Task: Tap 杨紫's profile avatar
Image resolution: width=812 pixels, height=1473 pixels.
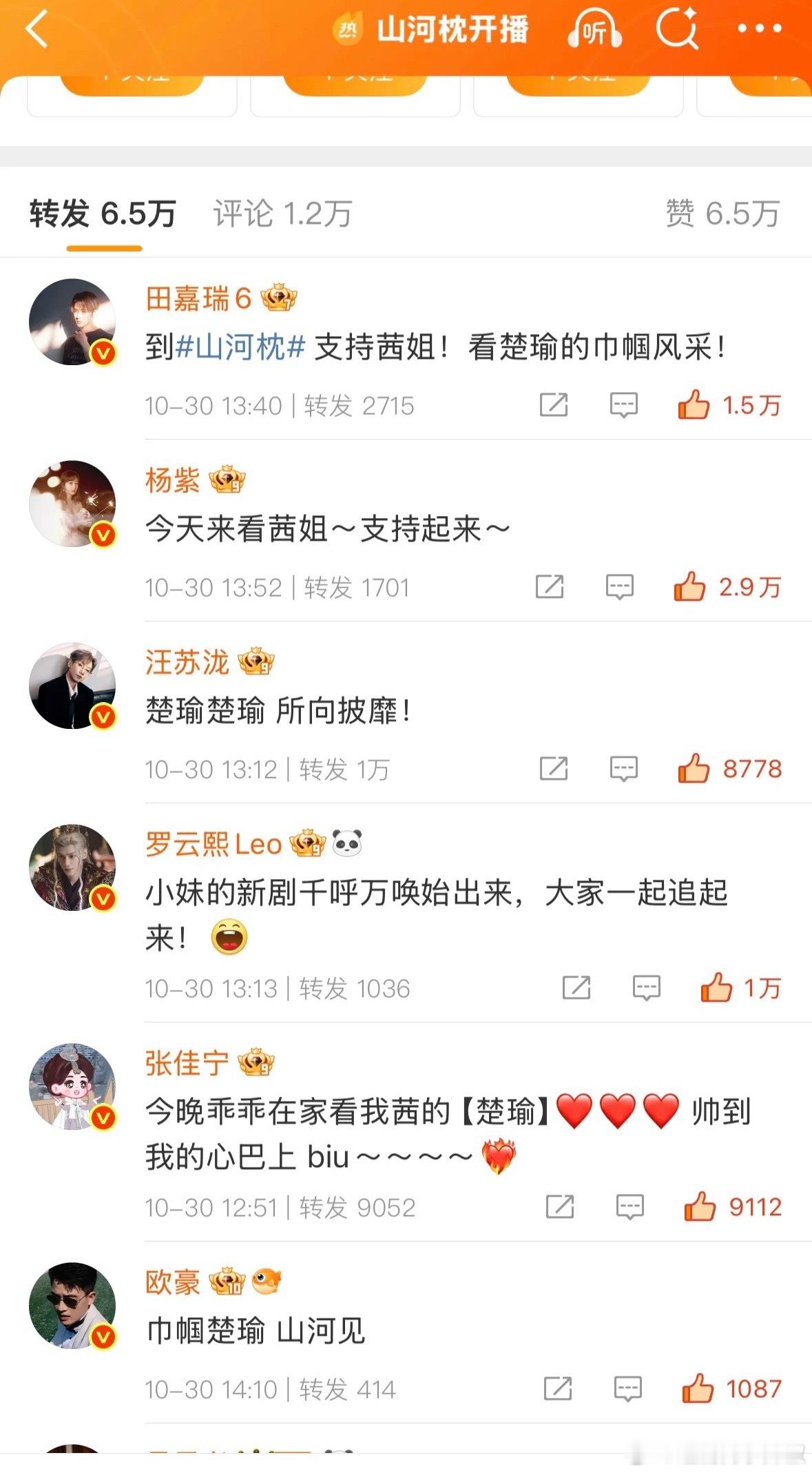Action: click(72, 502)
